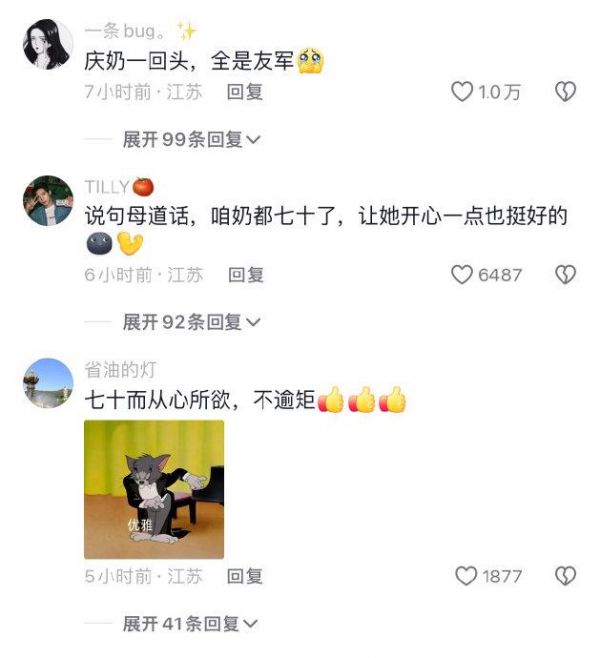Dislike the comment by 一条bug。
600x658 pixels.
(x=565, y=92)
